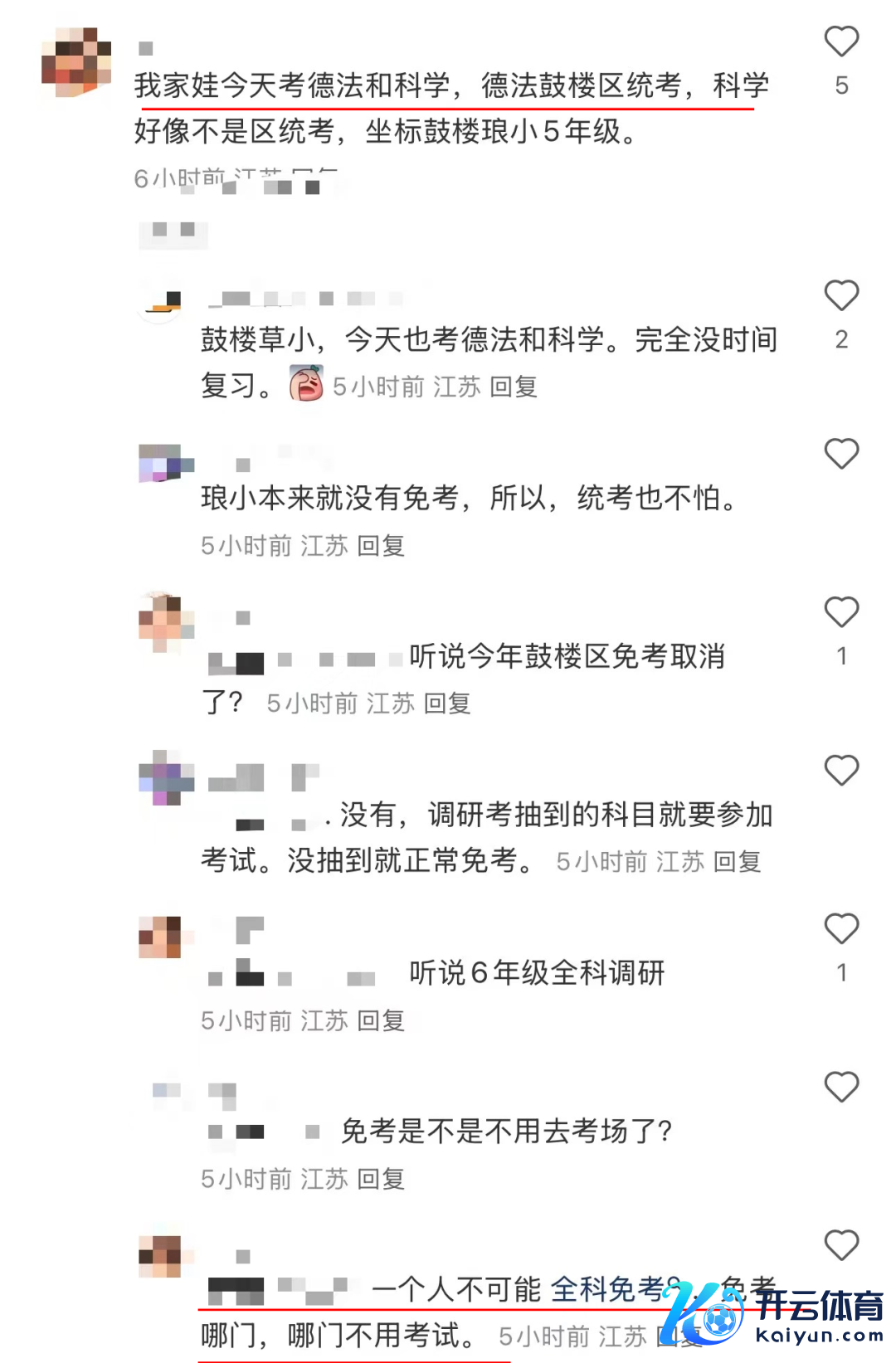Screen dimensions: 896x1363
Task: Like the comment 免考是不是不用去考场了
Action: click(840, 1088)
